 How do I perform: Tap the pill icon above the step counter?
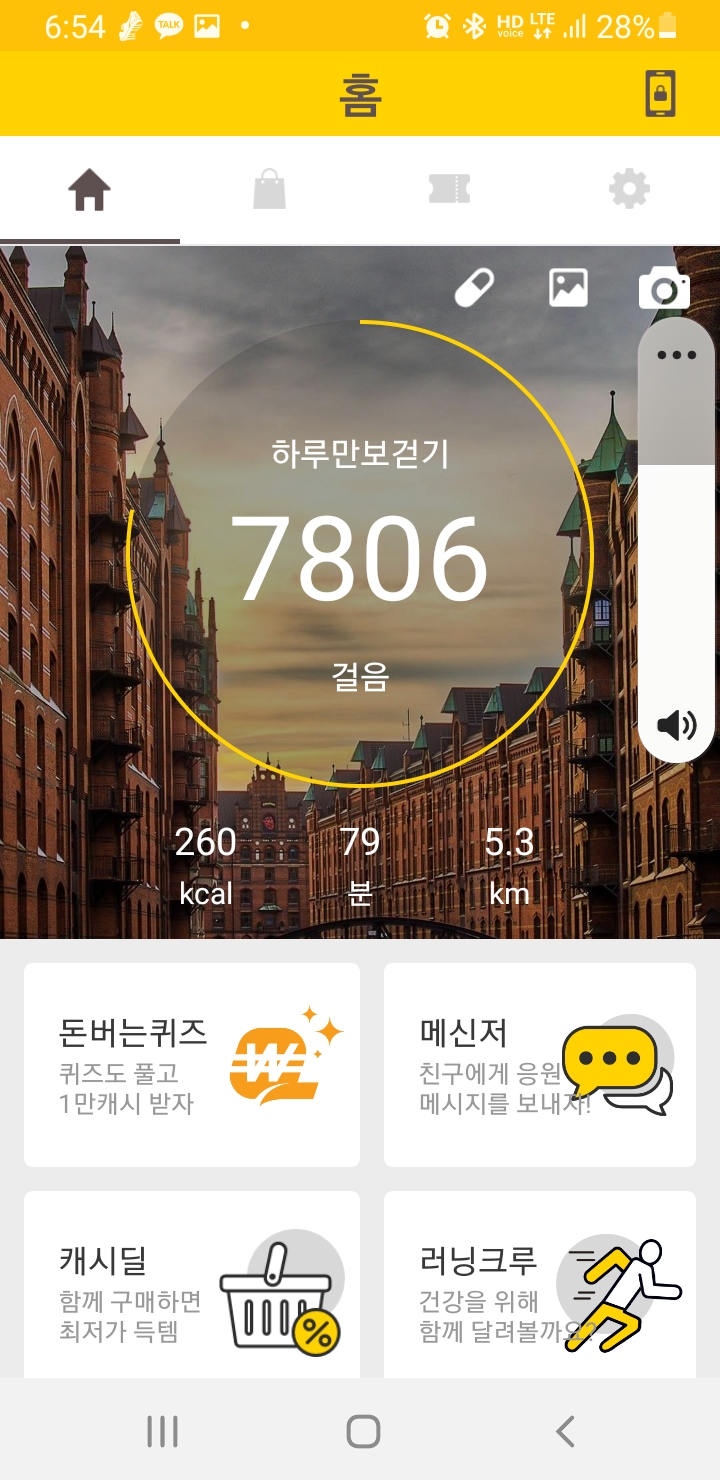[x=474, y=289]
